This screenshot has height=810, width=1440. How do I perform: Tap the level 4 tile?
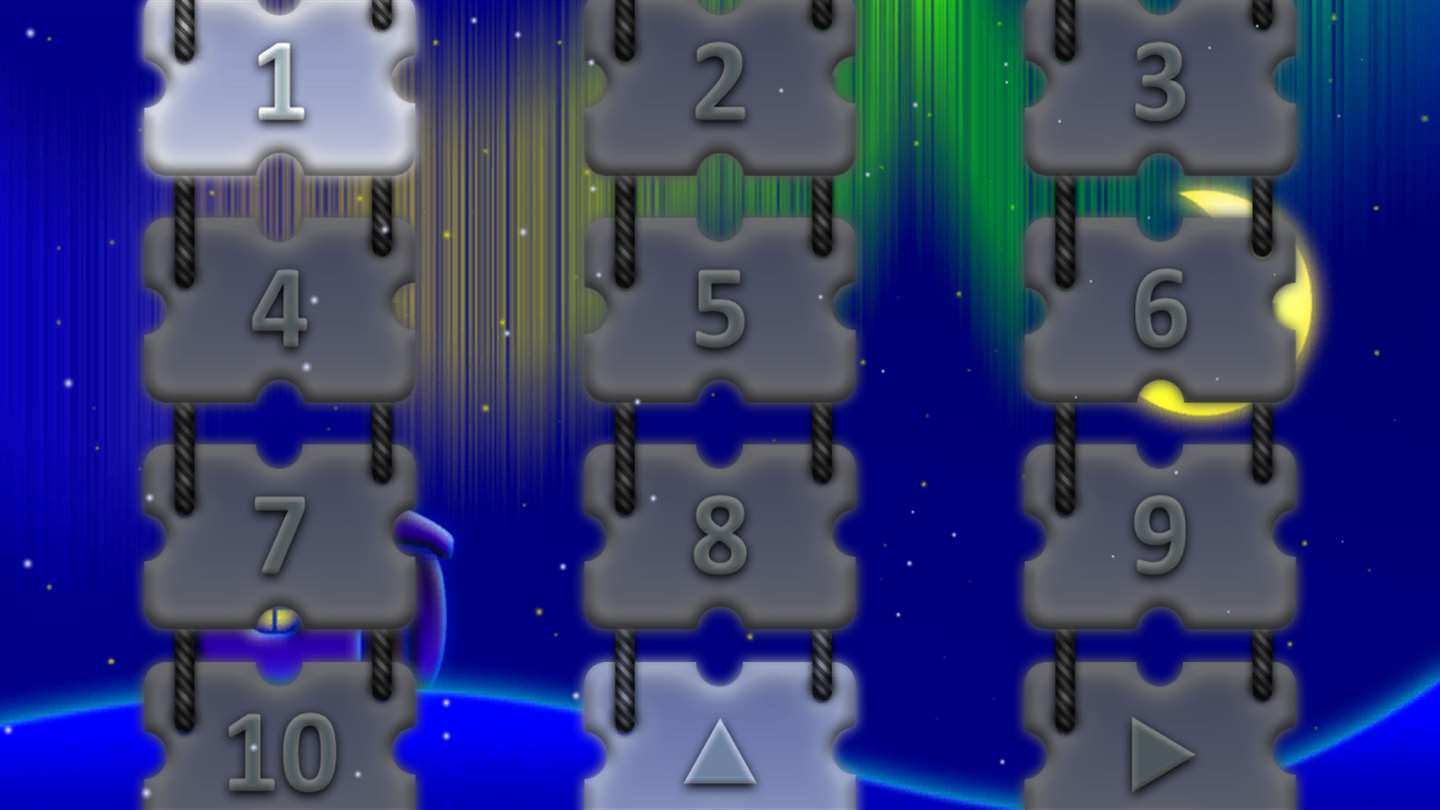pyautogui.click(x=280, y=310)
